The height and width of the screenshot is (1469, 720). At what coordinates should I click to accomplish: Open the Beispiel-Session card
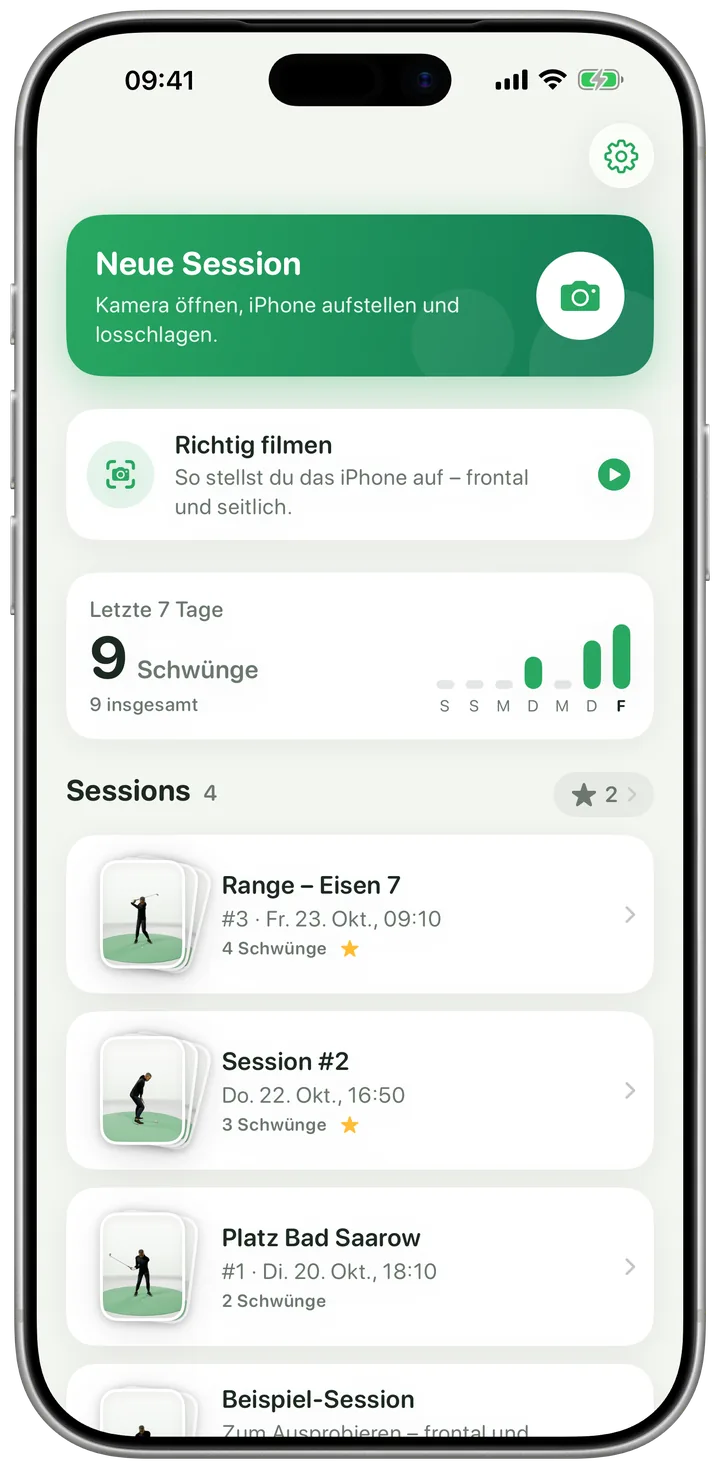click(360, 1402)
